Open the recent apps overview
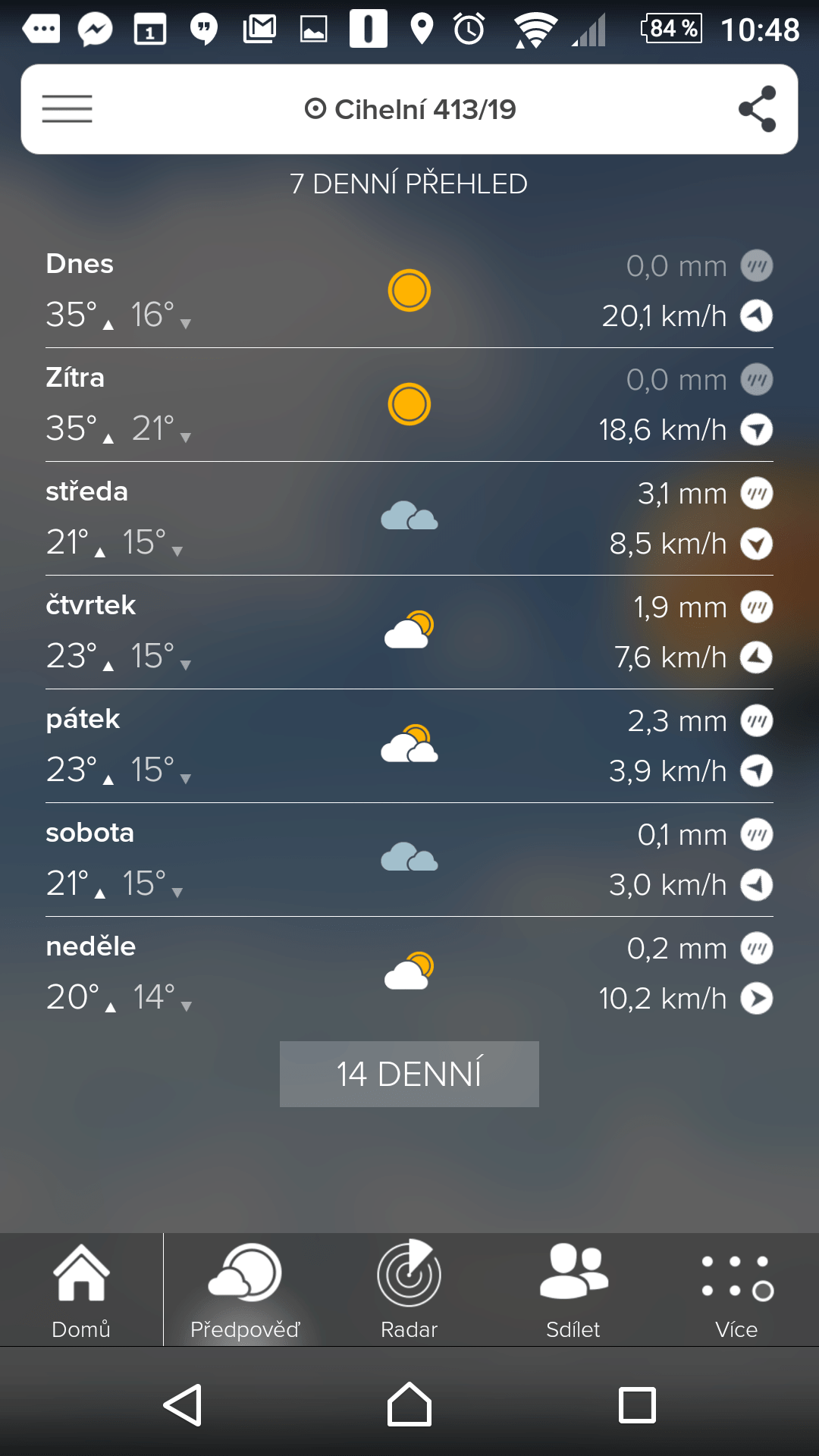This screenshot has height=1456, width=819. click(637, 1404)
